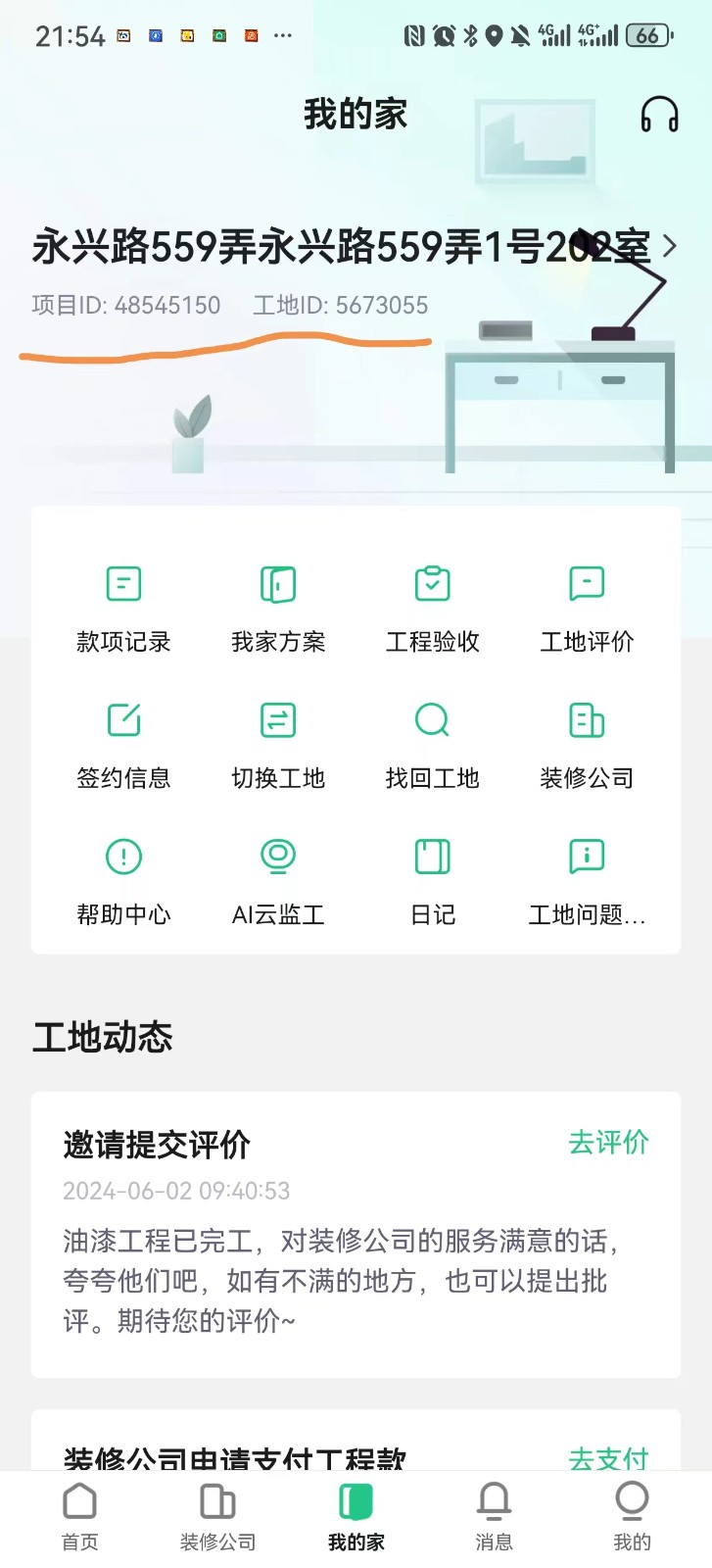This screenshot has height=1568, width=712.
Task: Switch to the 首页 home tab
Action: click(79, 1516)
